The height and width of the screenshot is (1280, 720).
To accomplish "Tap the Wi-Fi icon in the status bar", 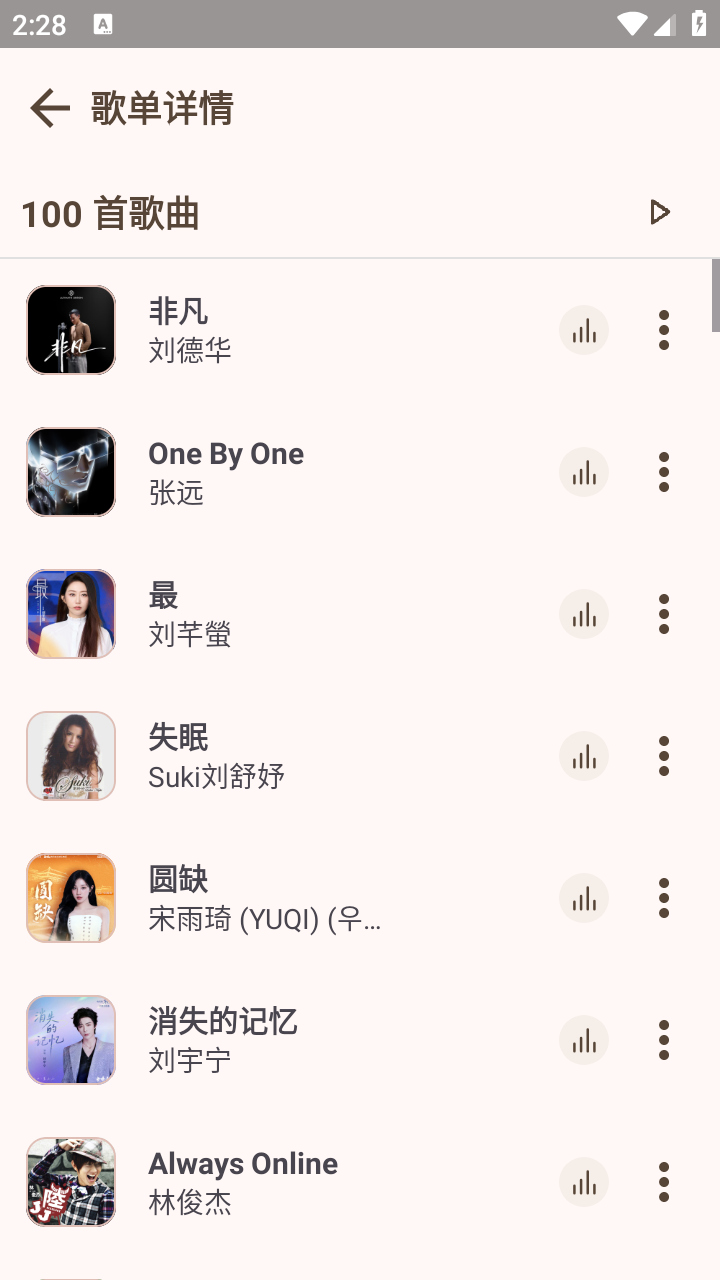I will click(x=632, y=23).
